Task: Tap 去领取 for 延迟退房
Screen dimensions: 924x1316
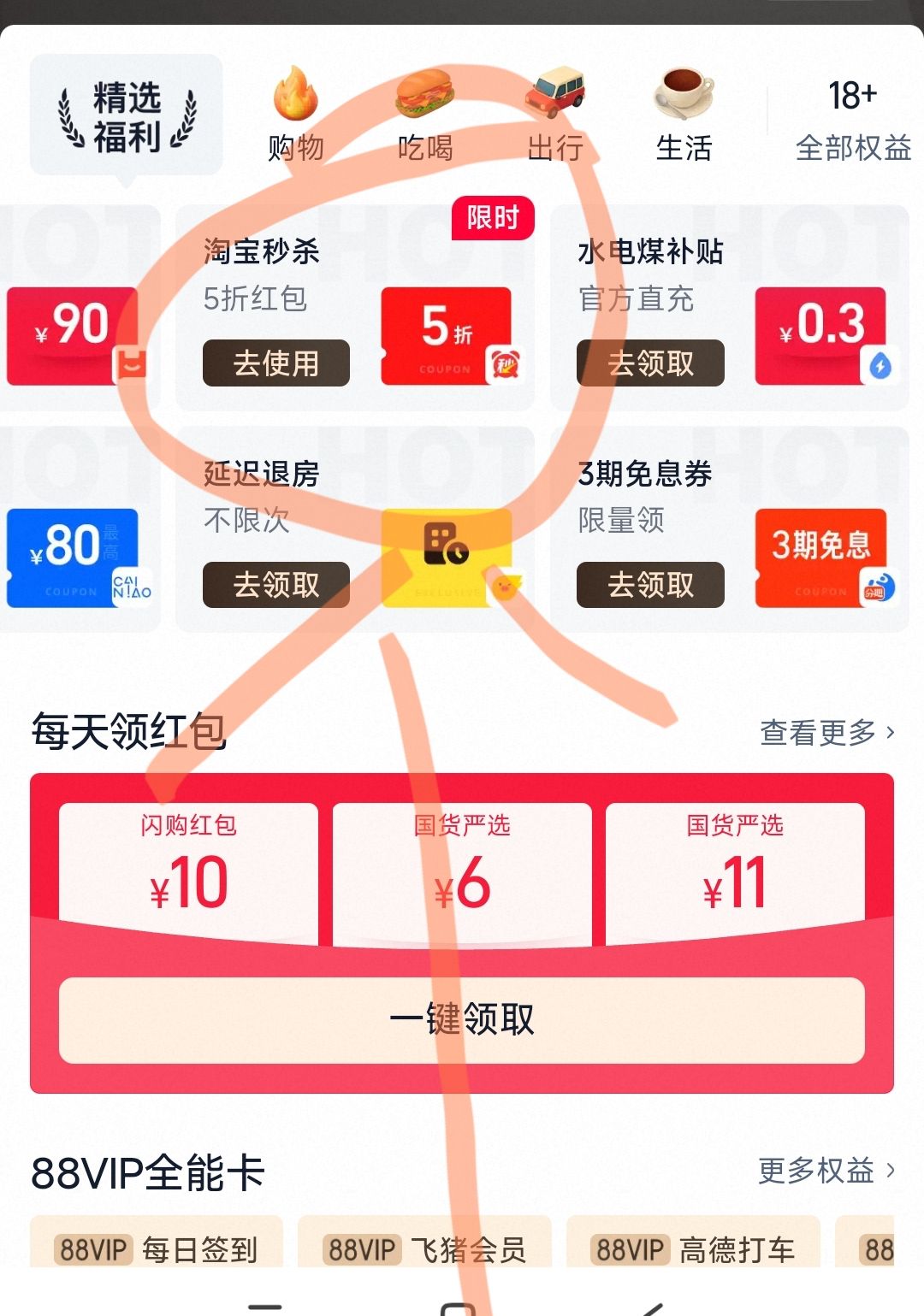Action: 276,585
